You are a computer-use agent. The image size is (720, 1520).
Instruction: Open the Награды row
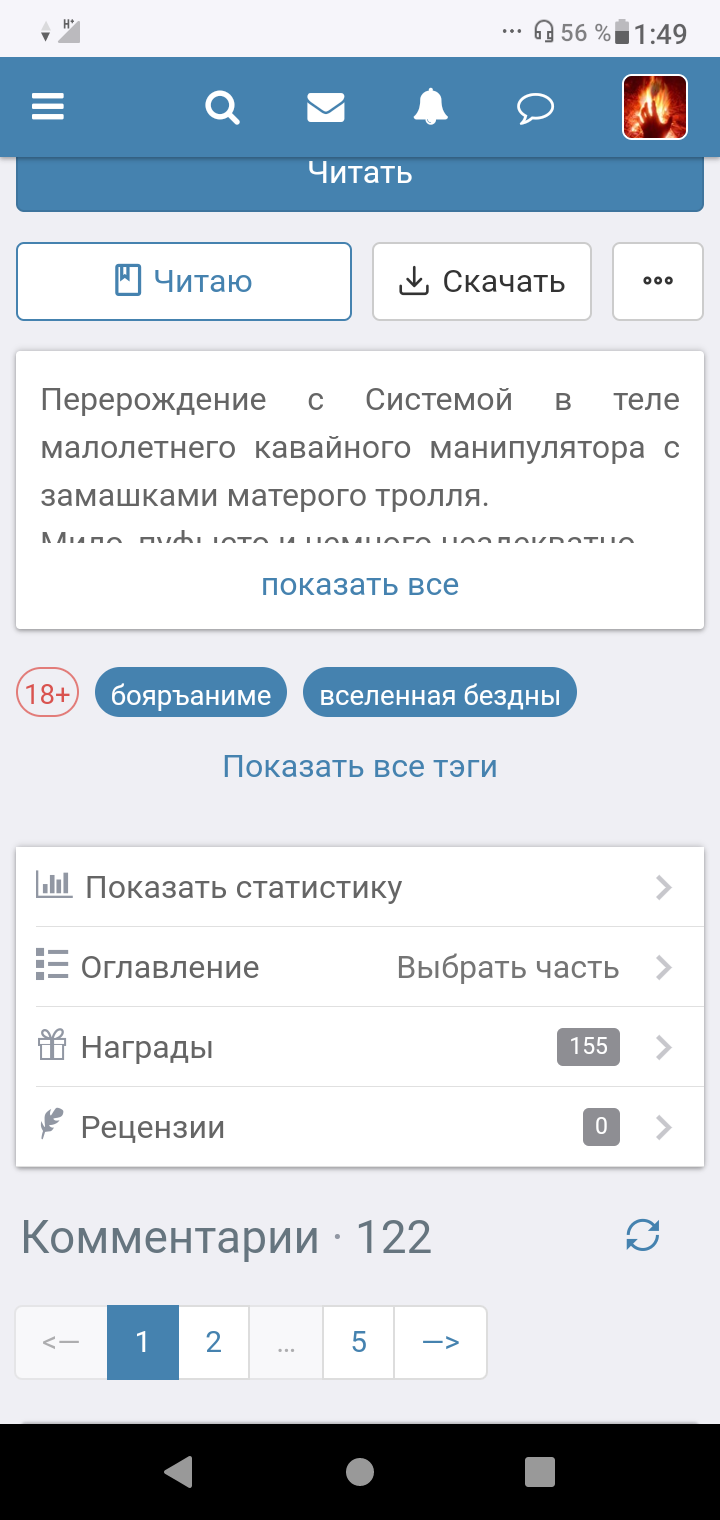(360, 1047)
